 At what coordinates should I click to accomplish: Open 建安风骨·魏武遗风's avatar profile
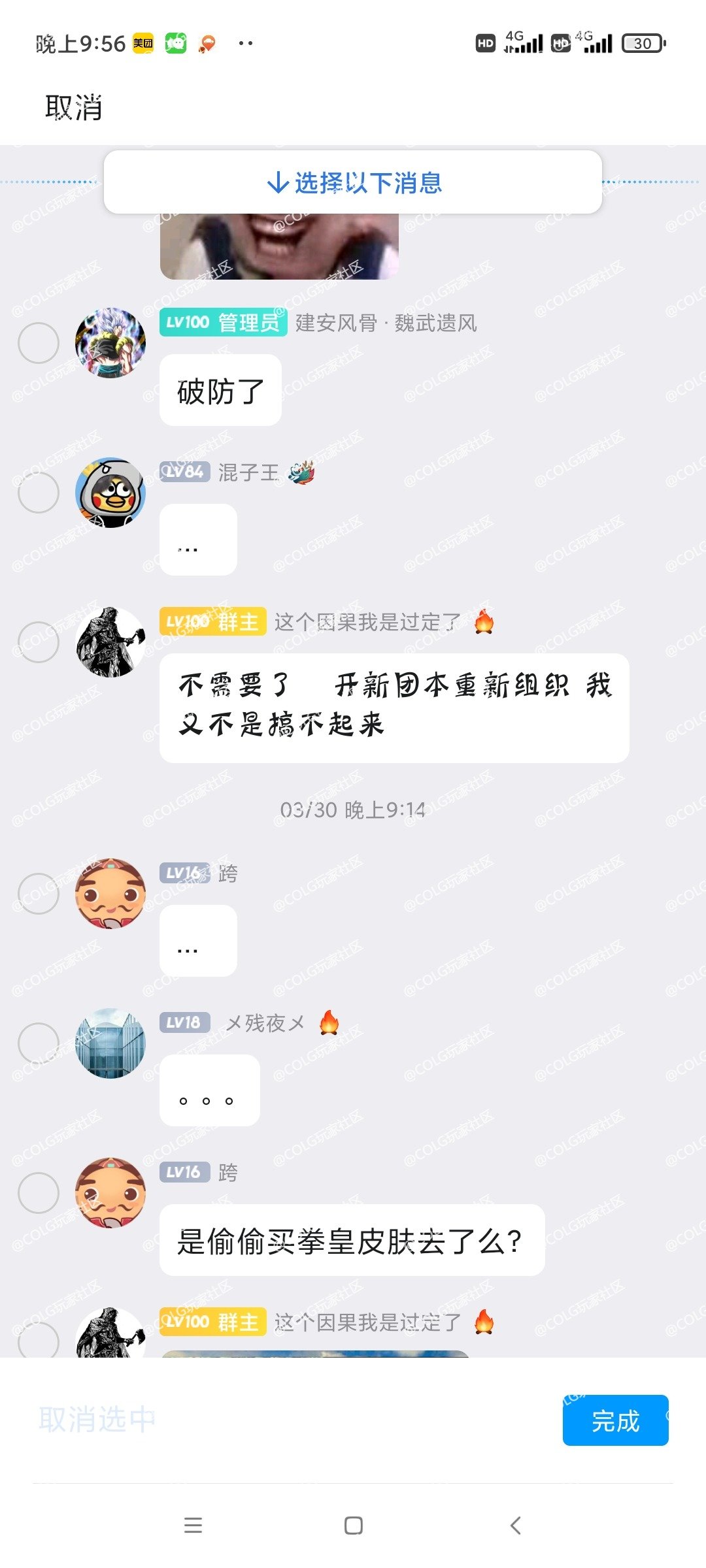click(110, 343)
